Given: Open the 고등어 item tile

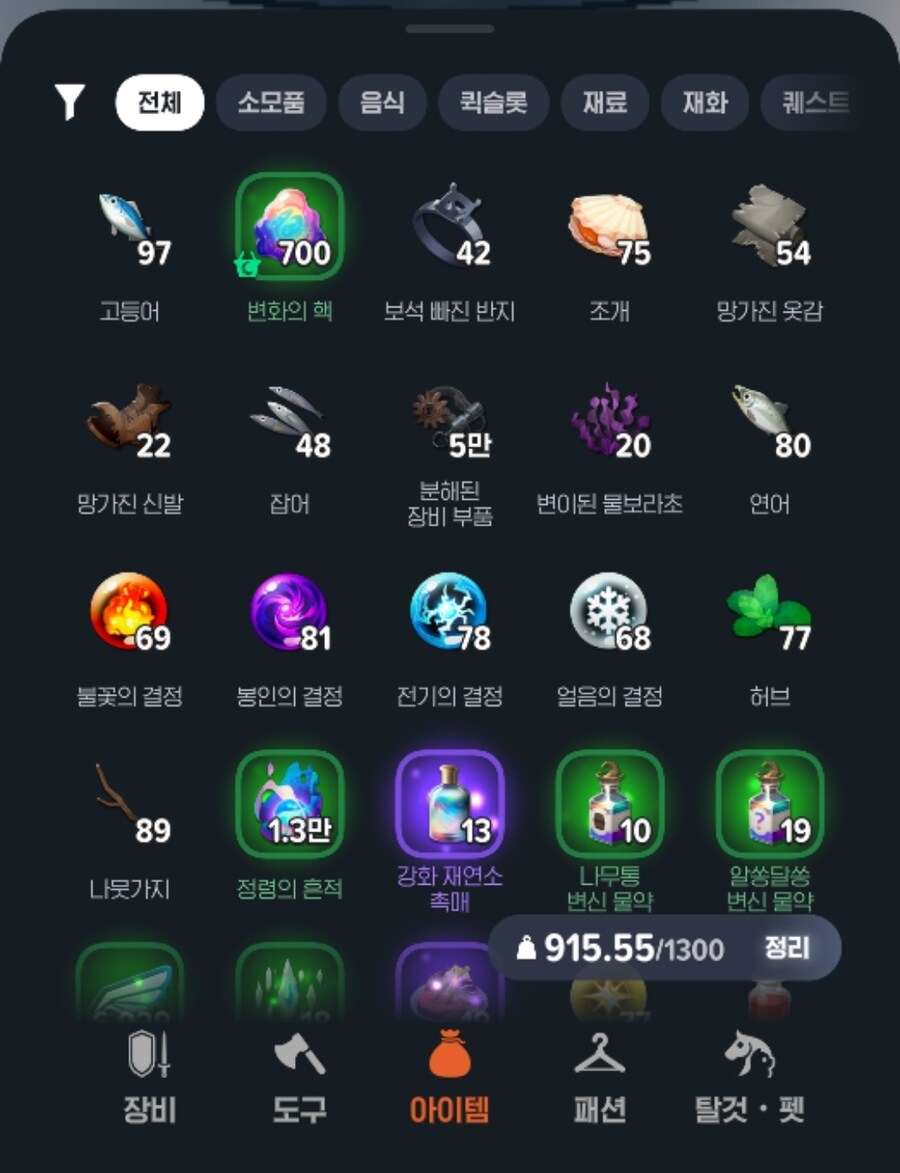Looking at the screenshot, I should [x=130, y=227].
